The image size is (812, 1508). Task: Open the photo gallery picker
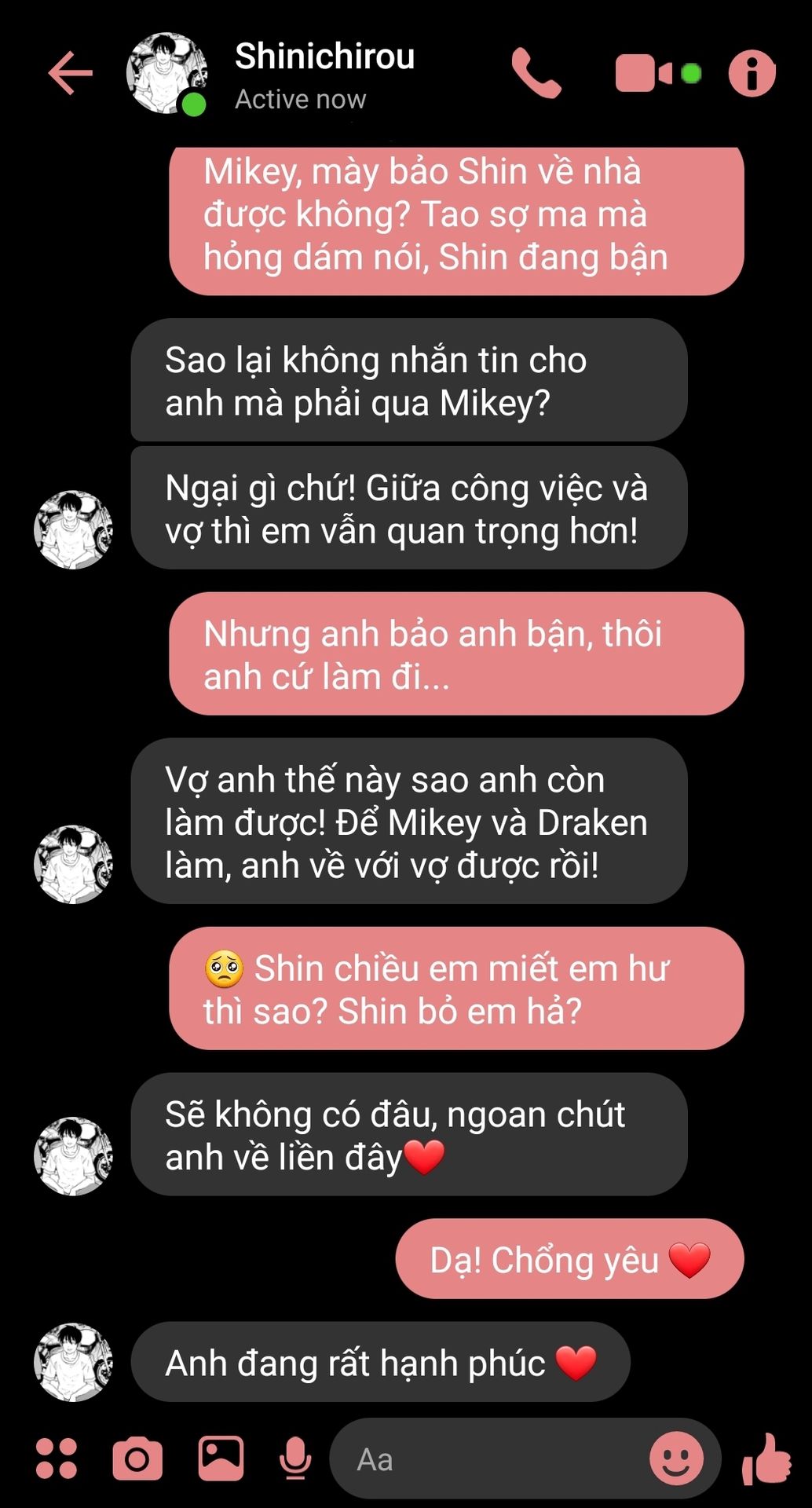[221, 1459]
